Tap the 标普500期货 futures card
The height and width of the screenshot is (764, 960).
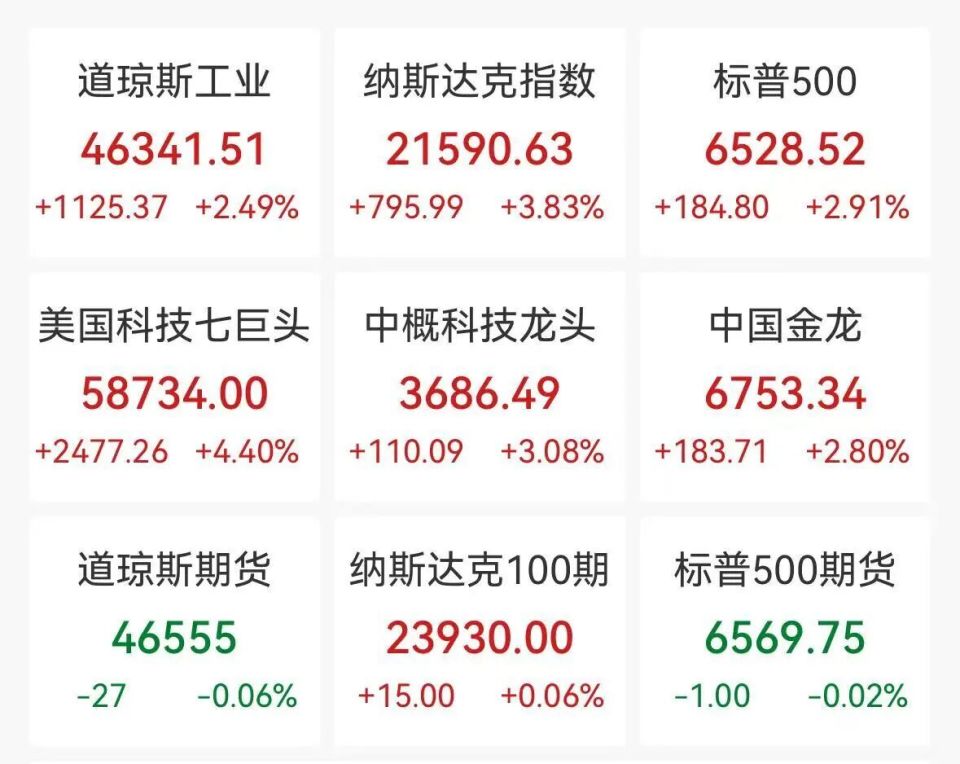pyautogui.click(x=785, y=631)
